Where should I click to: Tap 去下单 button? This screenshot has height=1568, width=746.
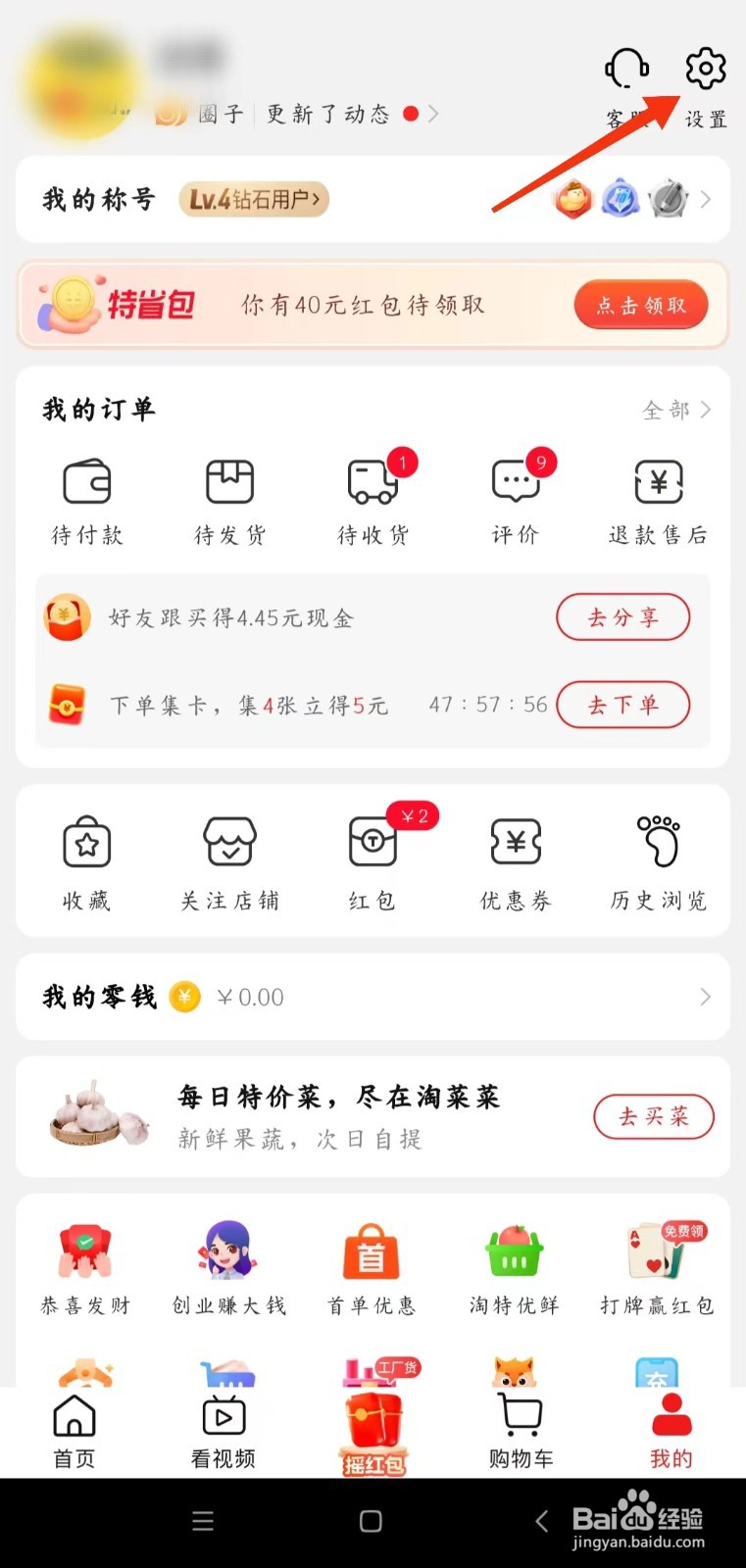(x=622, y=705)
